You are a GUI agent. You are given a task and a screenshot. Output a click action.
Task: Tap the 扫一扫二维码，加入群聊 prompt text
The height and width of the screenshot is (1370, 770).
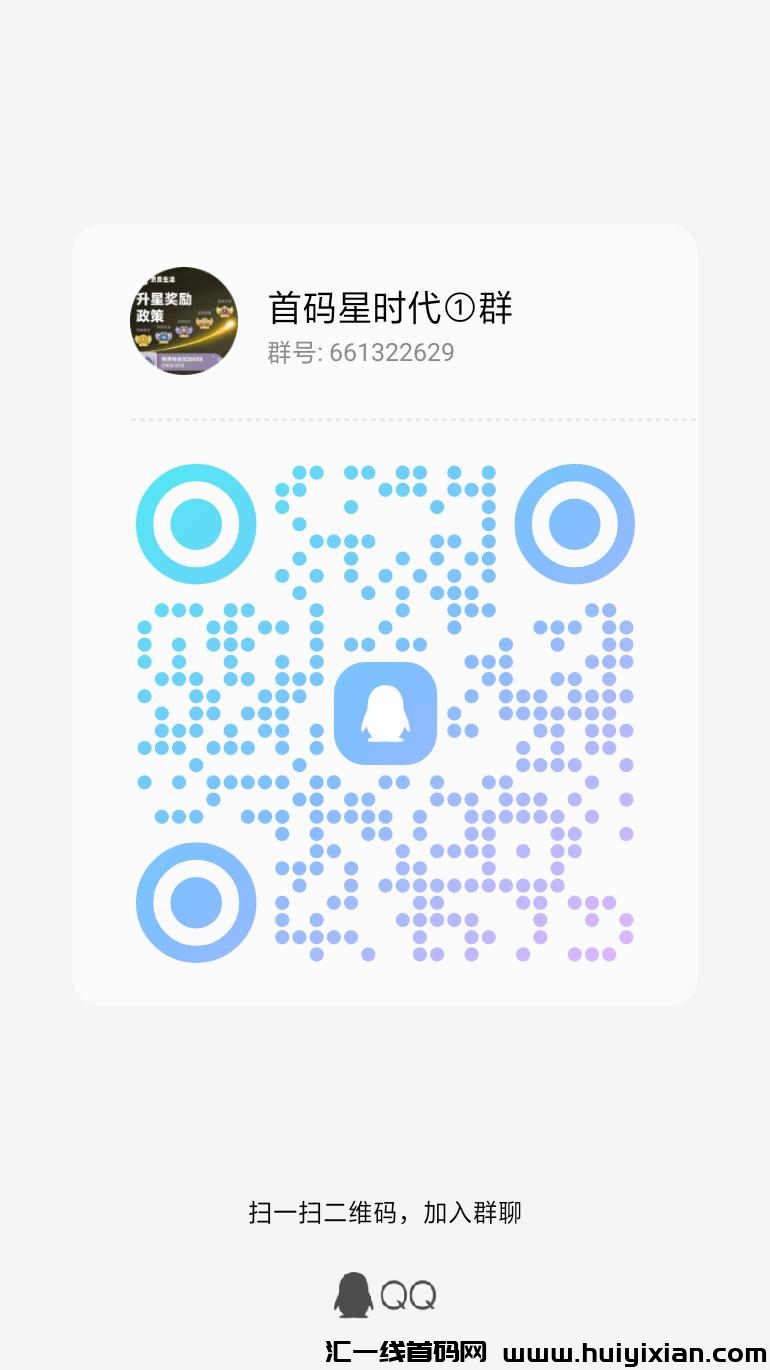(385, 1211)
